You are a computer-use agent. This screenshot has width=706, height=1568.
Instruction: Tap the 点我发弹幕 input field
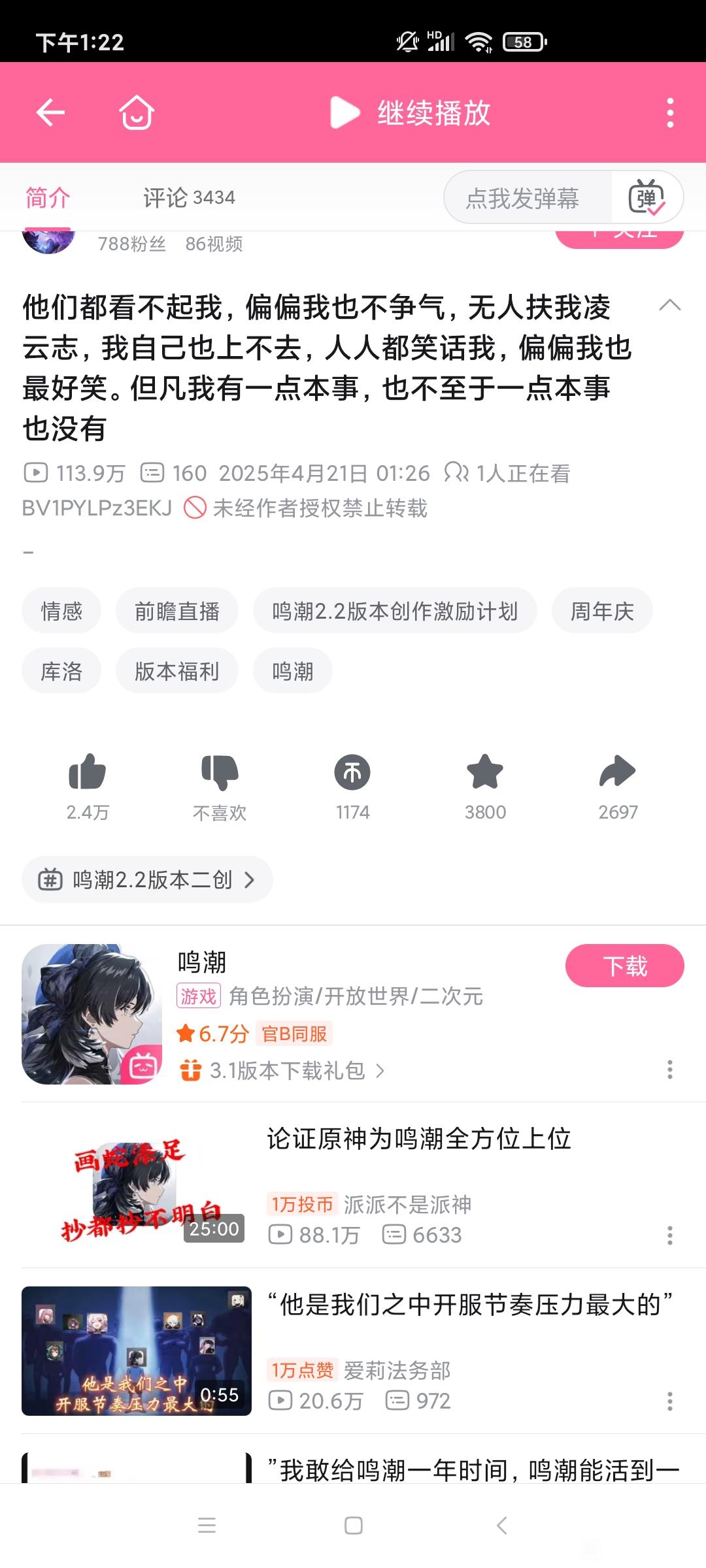click(x=523, y=198)
